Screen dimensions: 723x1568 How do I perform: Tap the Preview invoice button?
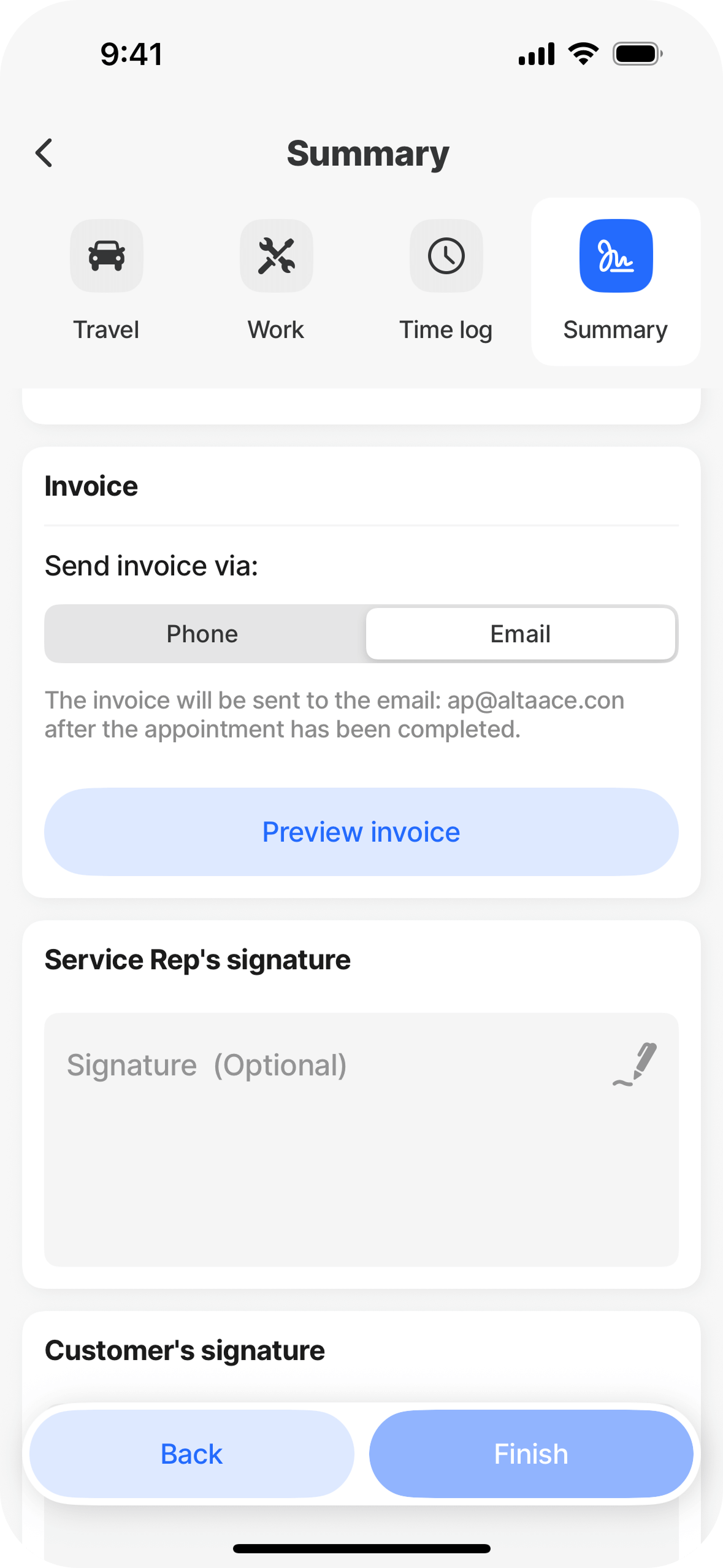point(361,832)
